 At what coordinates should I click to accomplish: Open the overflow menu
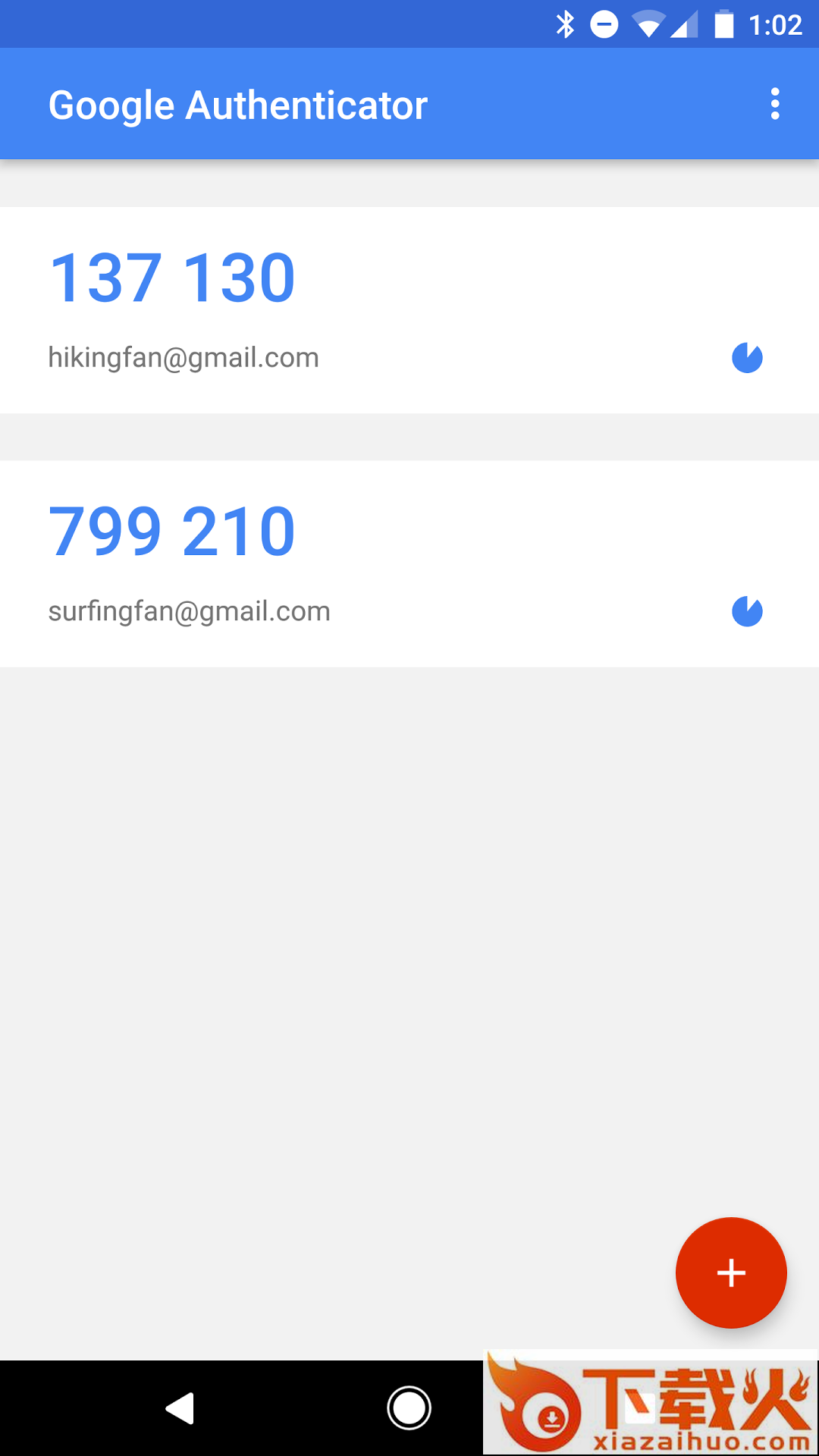click(774, 104)
